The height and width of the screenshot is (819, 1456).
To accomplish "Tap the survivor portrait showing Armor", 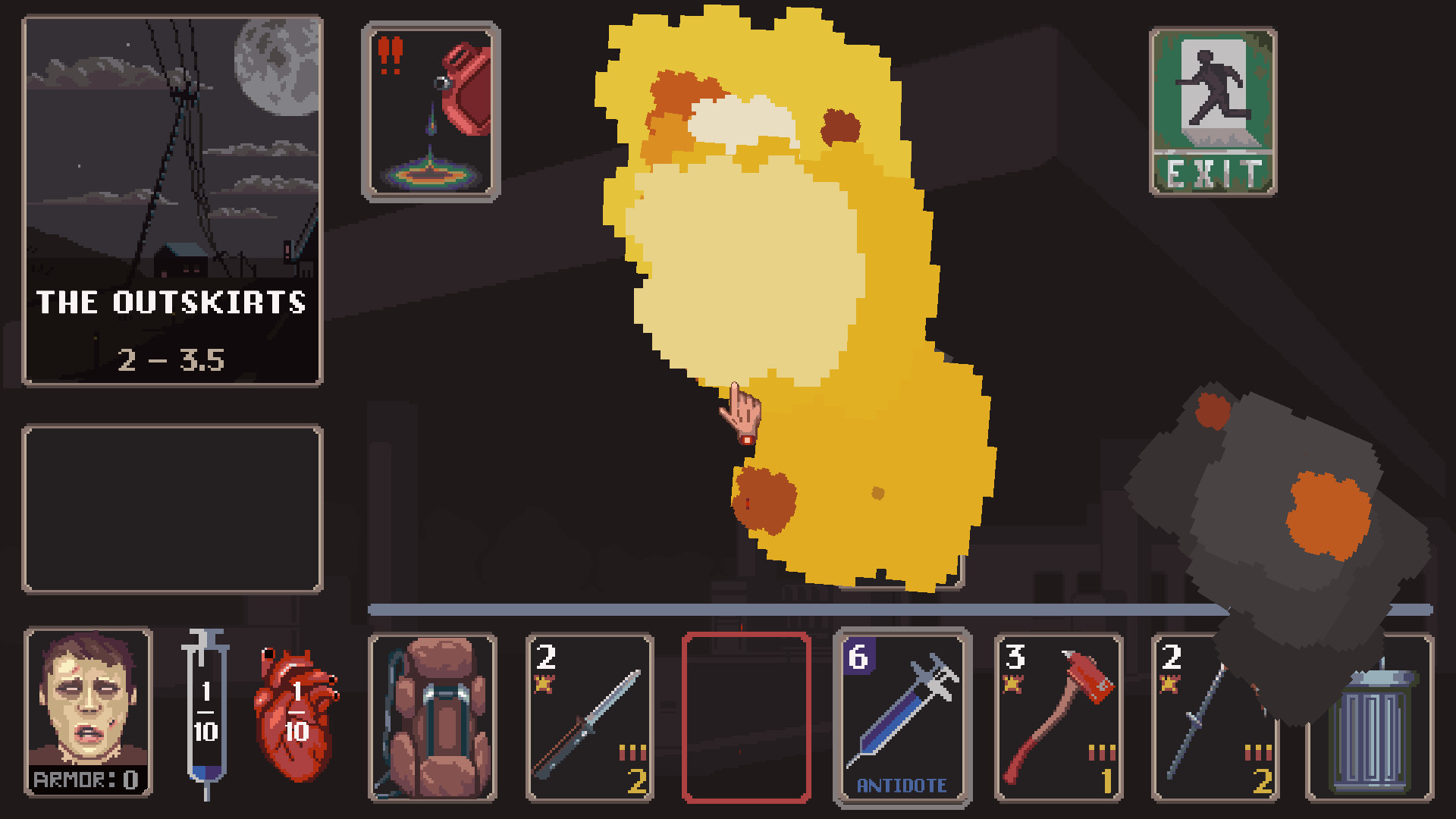I will pos(88,711).
